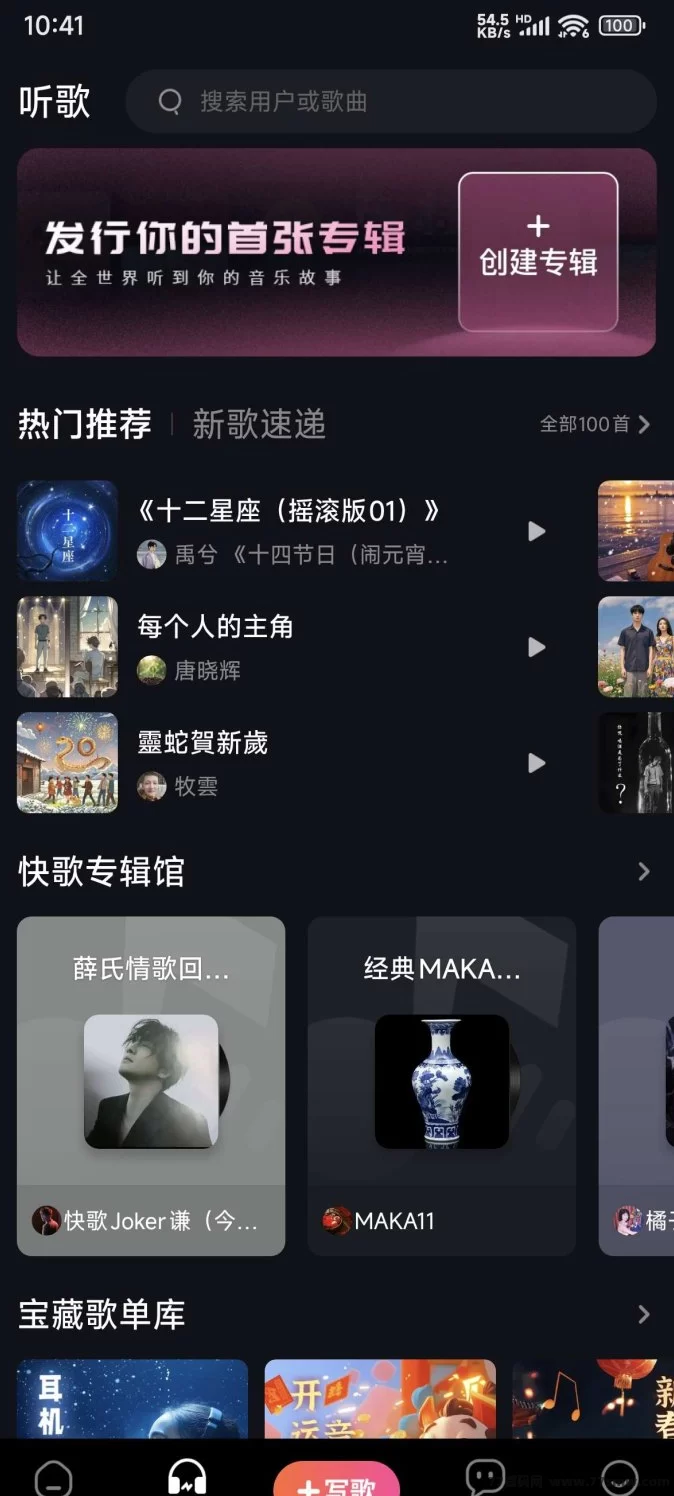Switch to the 新歌速递 tab
Screen dimensions: 674x1496
[259, 424]
